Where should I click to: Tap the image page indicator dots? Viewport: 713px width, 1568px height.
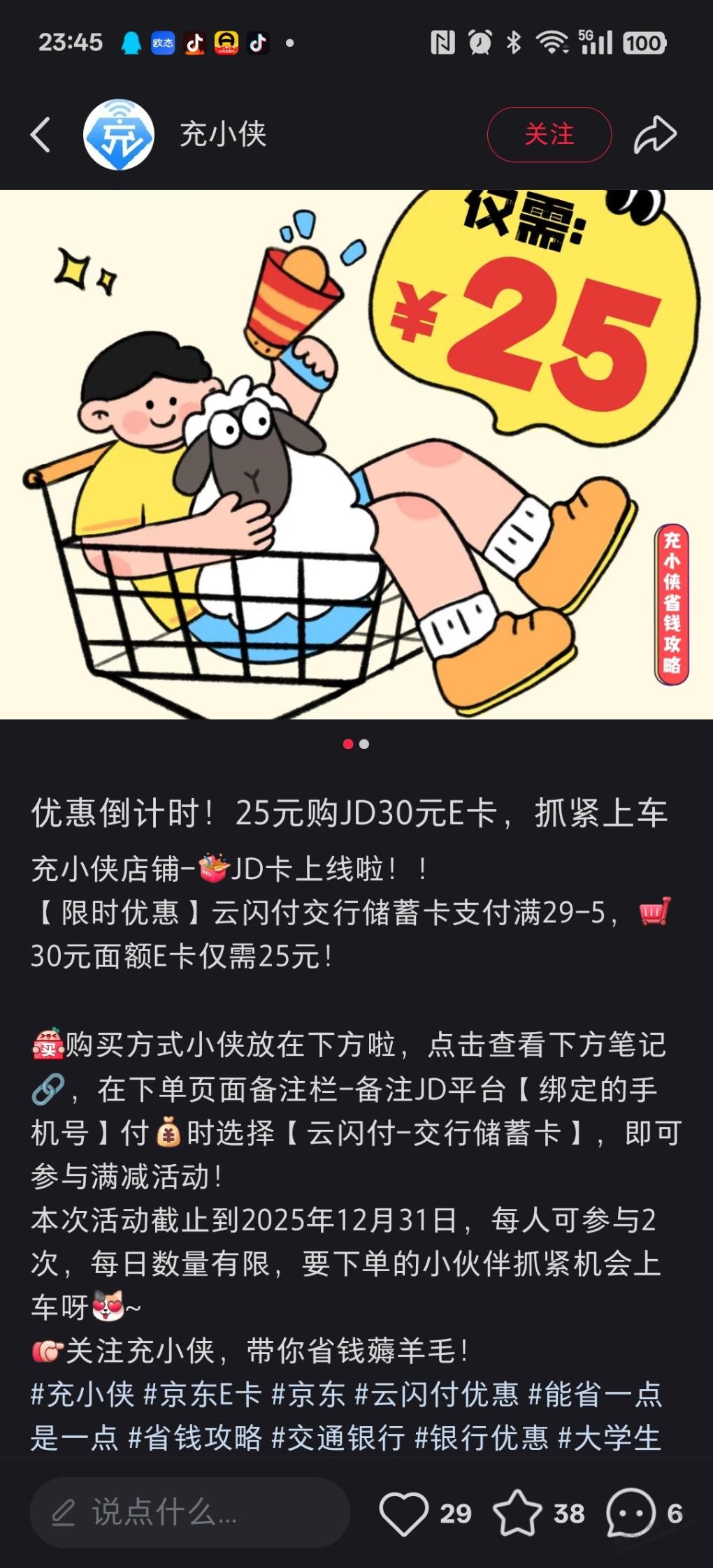click(x=356, y=744)
